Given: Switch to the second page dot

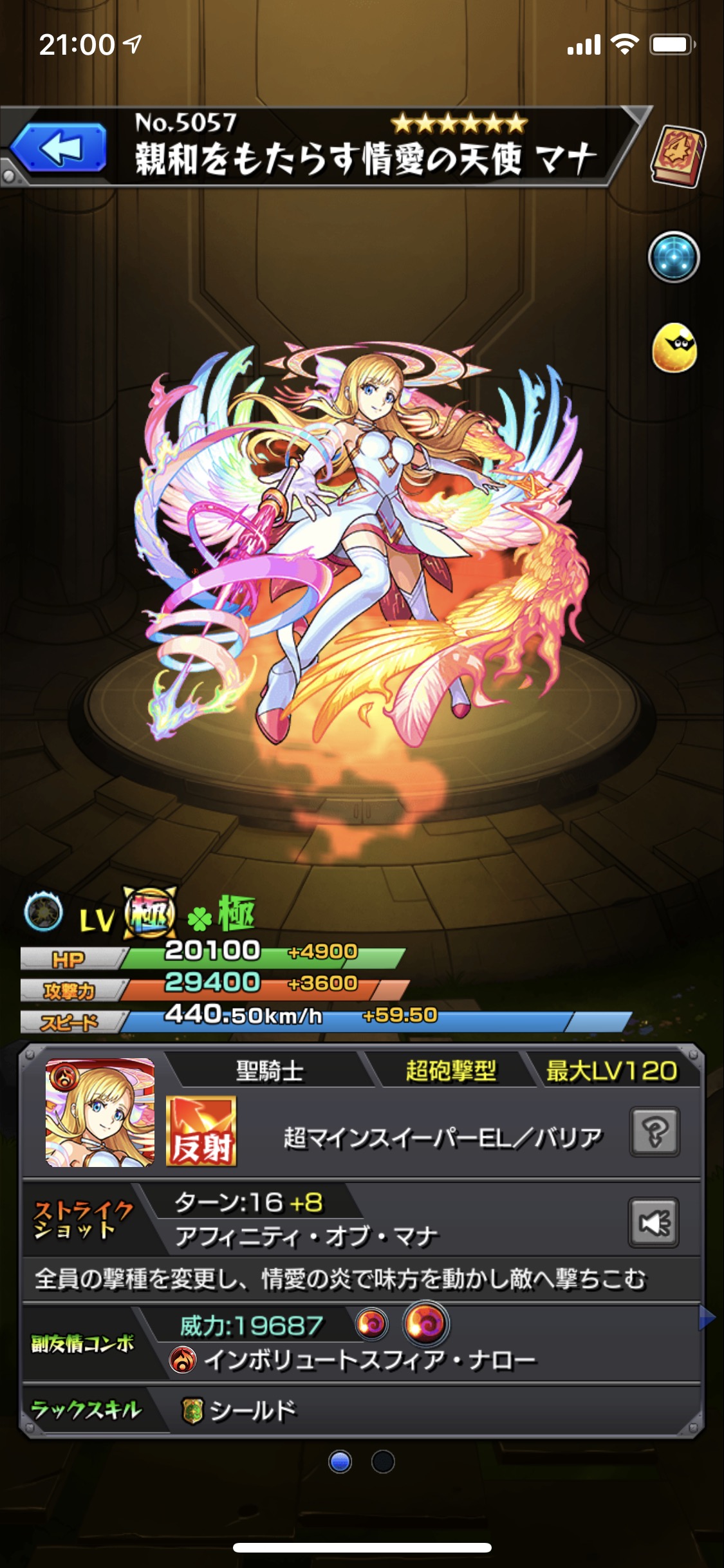Looking at the screenshot, I should click(383, 1462).
